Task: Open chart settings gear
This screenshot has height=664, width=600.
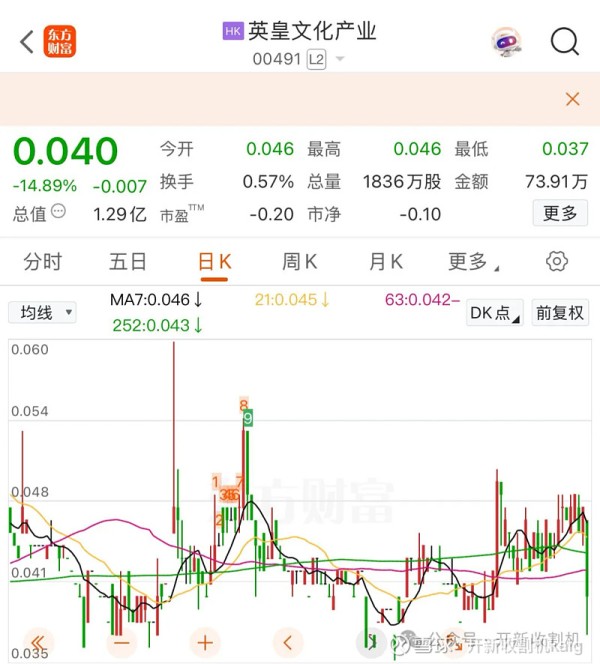Action: click(557, 262)
